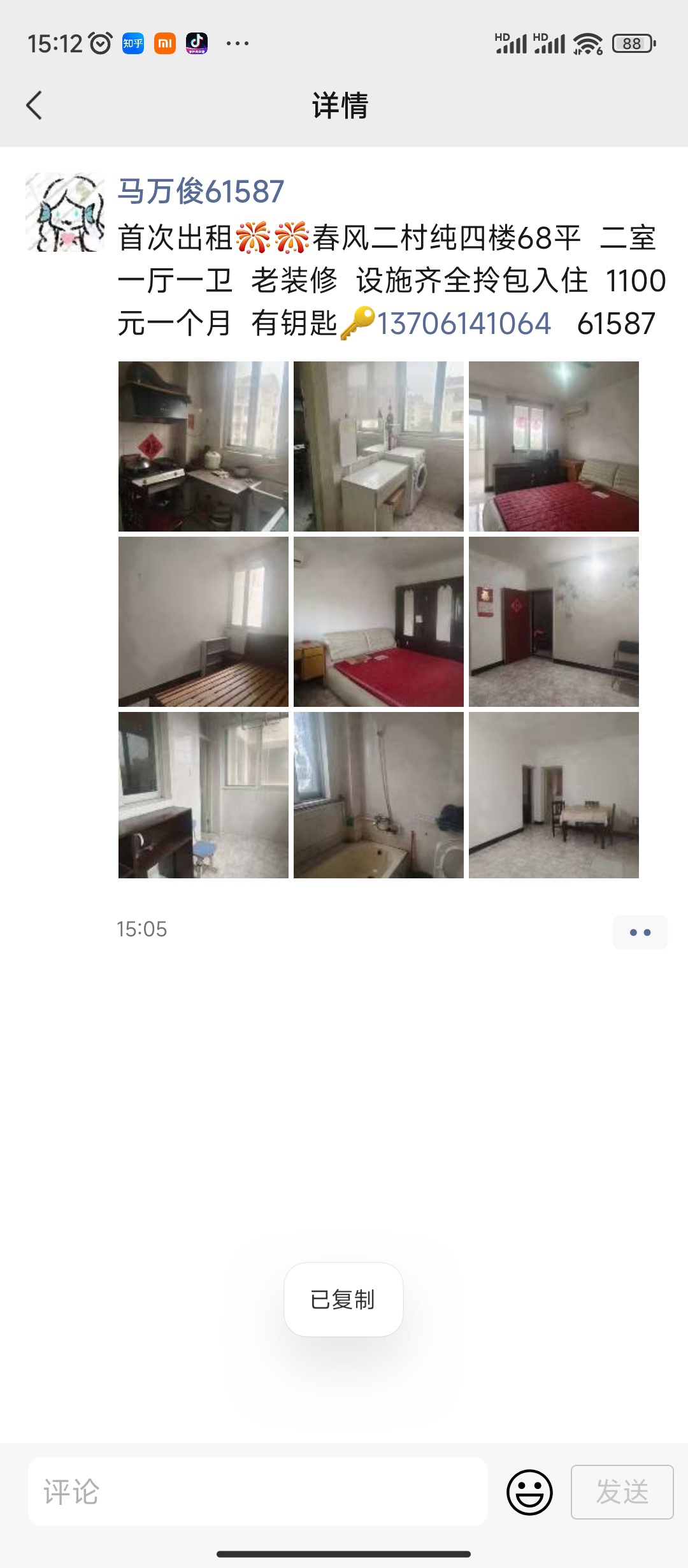This screenshot has height=1568, width=688.
Task: Open the poster's avatar profile
Action: coord(65,212)
